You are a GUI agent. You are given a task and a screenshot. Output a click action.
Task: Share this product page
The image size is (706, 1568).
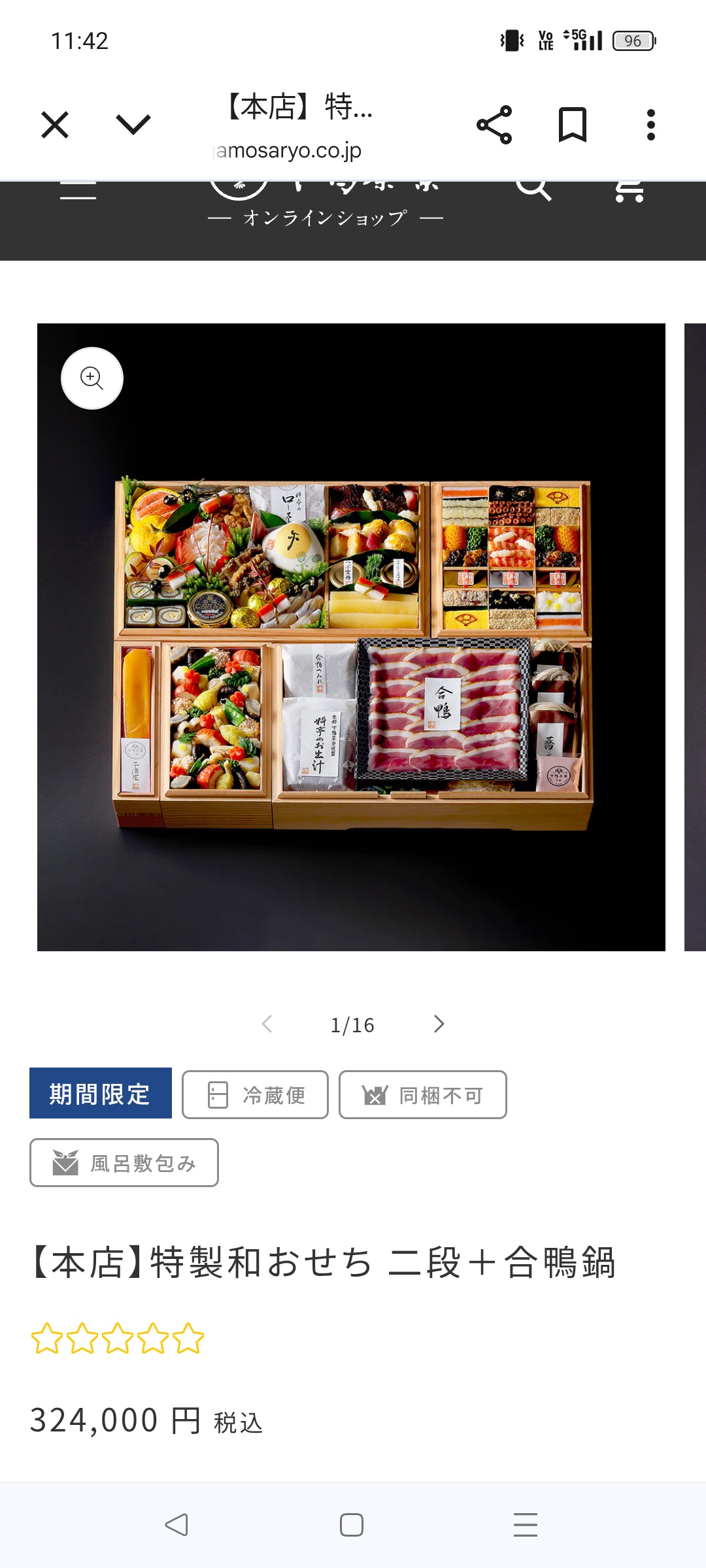(x=494, y=125)
